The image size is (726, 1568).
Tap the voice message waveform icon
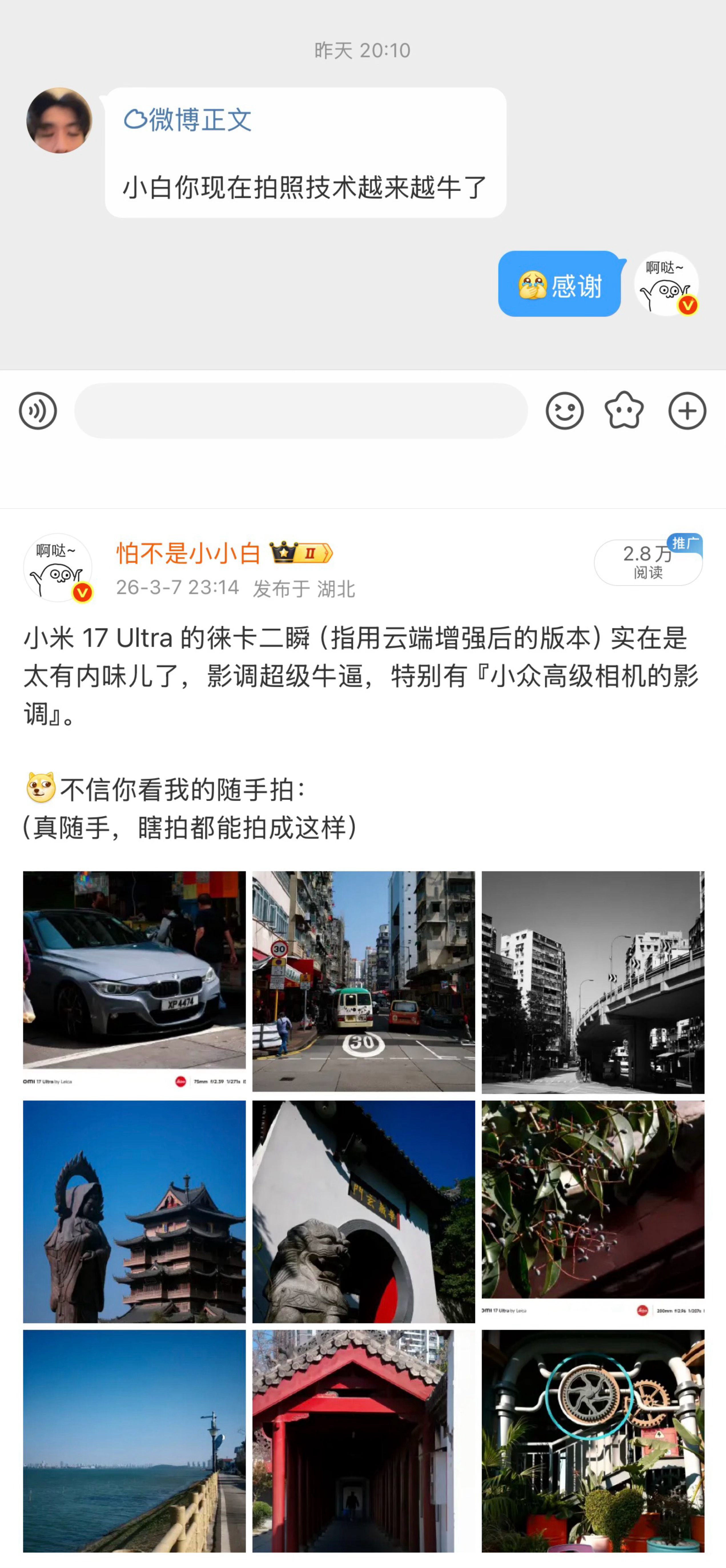tap(38, 410)
